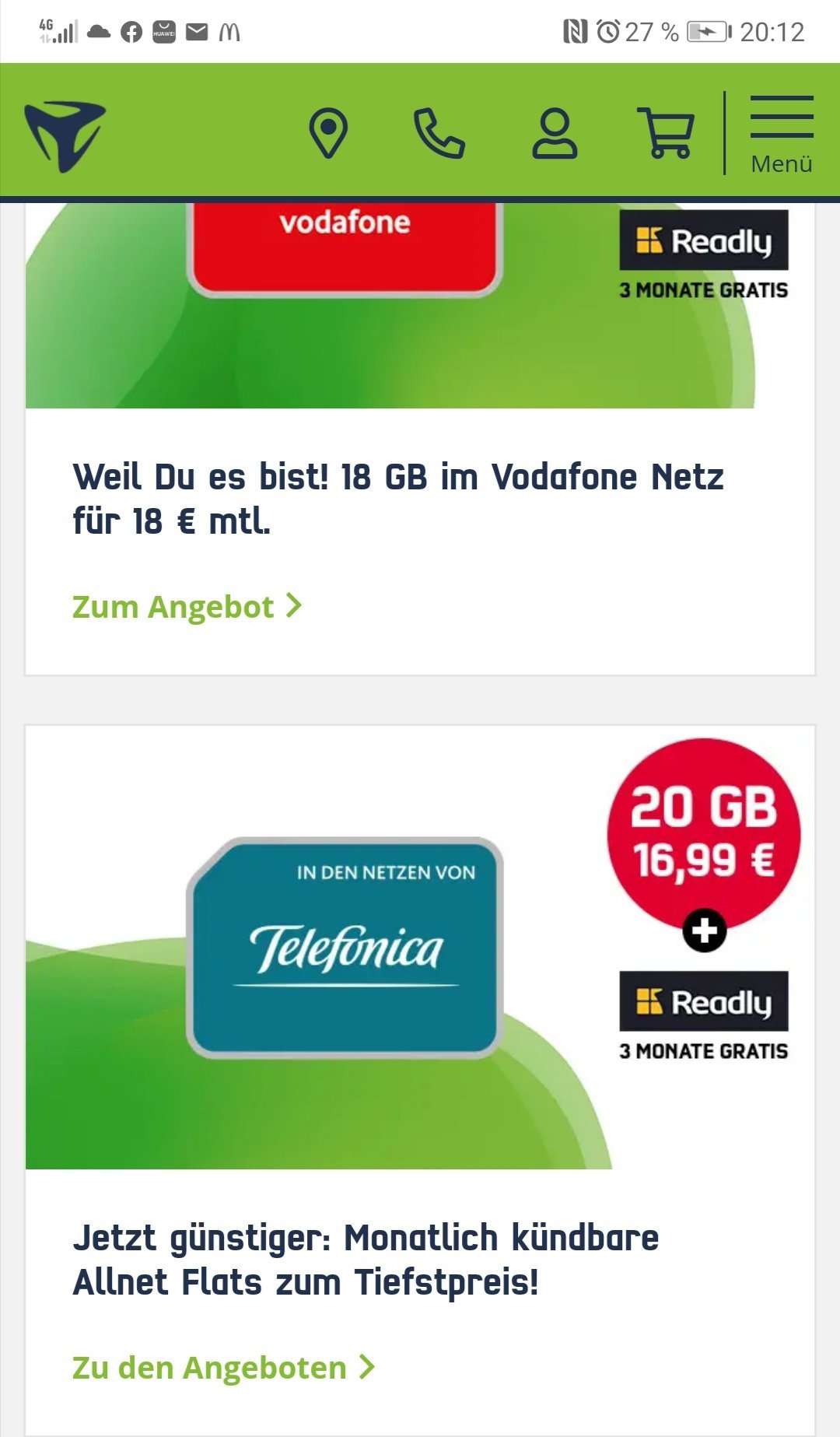
Task: Open the Telefonica 20 GB offer banner
Action: click(420, 947)
